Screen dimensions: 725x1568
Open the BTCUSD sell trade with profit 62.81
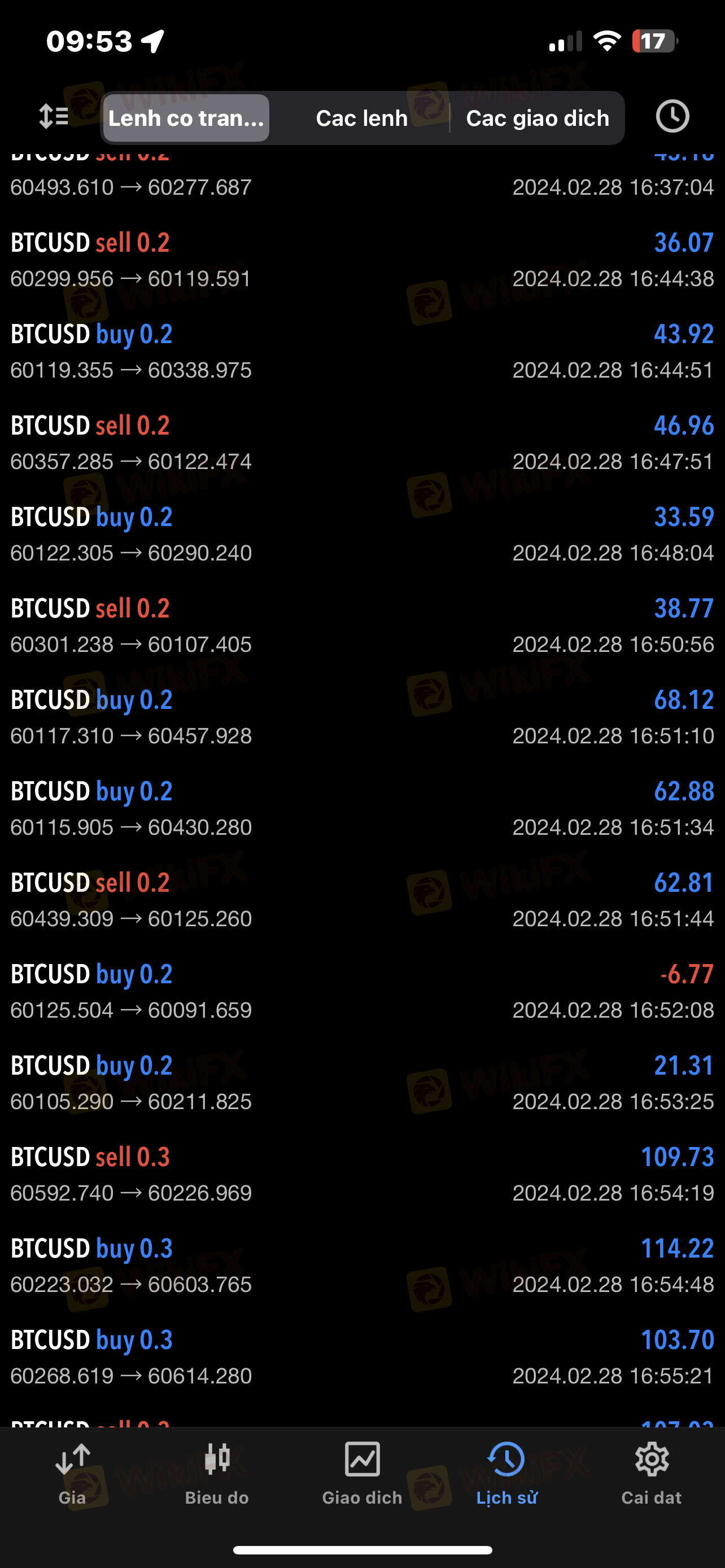click(362, 900)
